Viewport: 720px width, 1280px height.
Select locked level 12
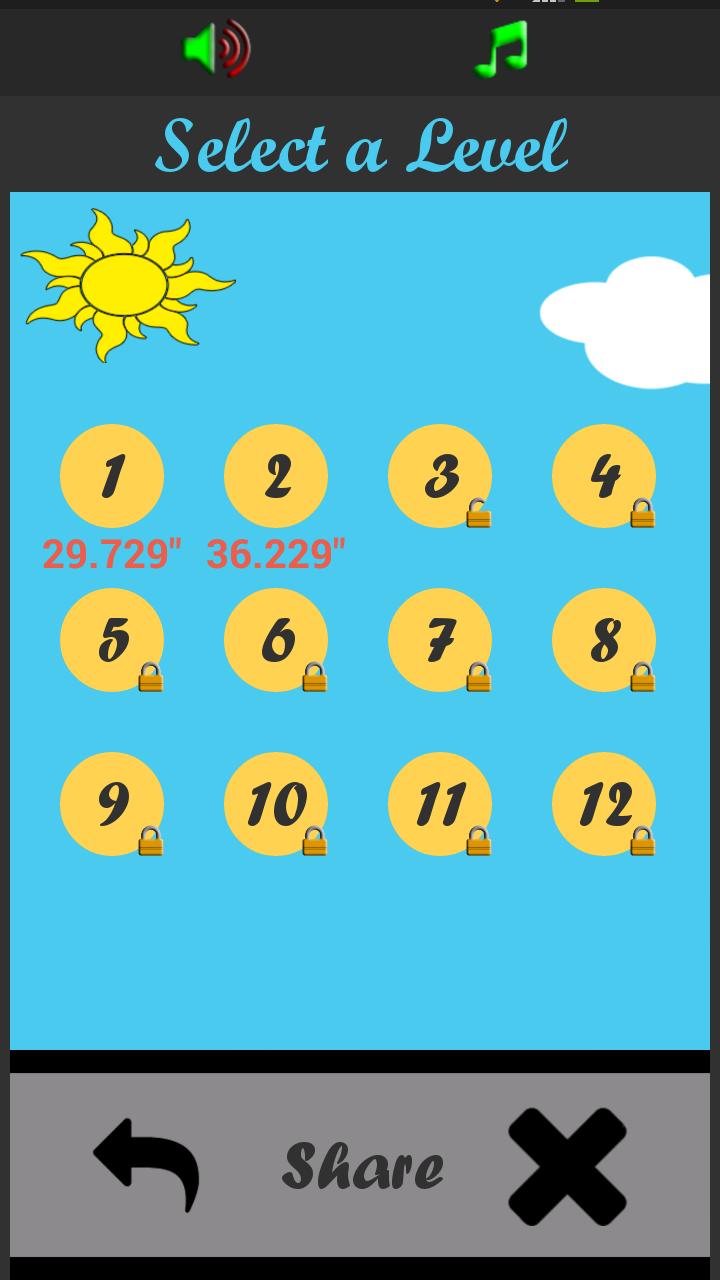click(x=604, y=804)
